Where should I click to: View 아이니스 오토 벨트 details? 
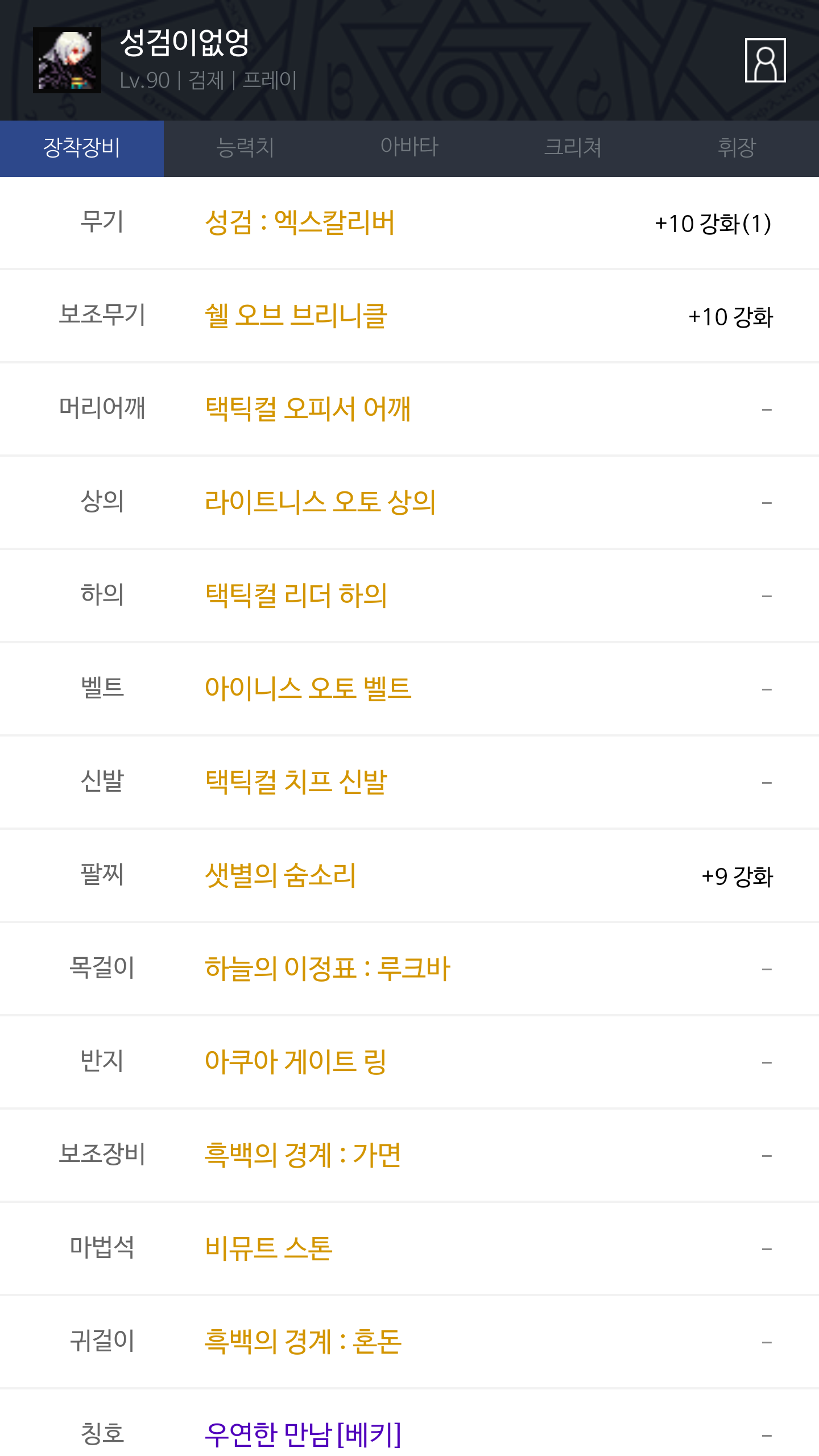click(308, 689)
